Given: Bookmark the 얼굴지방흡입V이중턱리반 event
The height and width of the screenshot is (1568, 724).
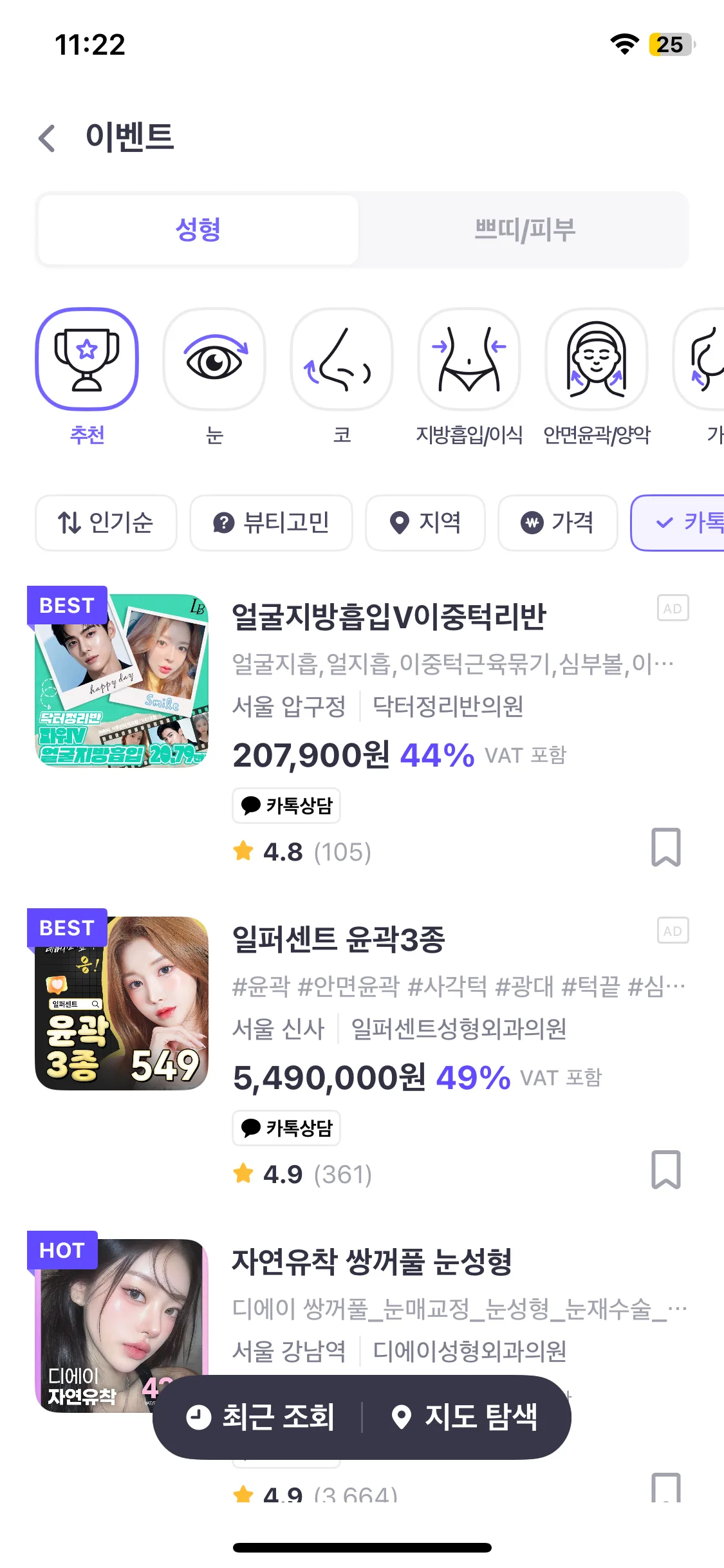Looking at the screenshot, I should [665, 847].
